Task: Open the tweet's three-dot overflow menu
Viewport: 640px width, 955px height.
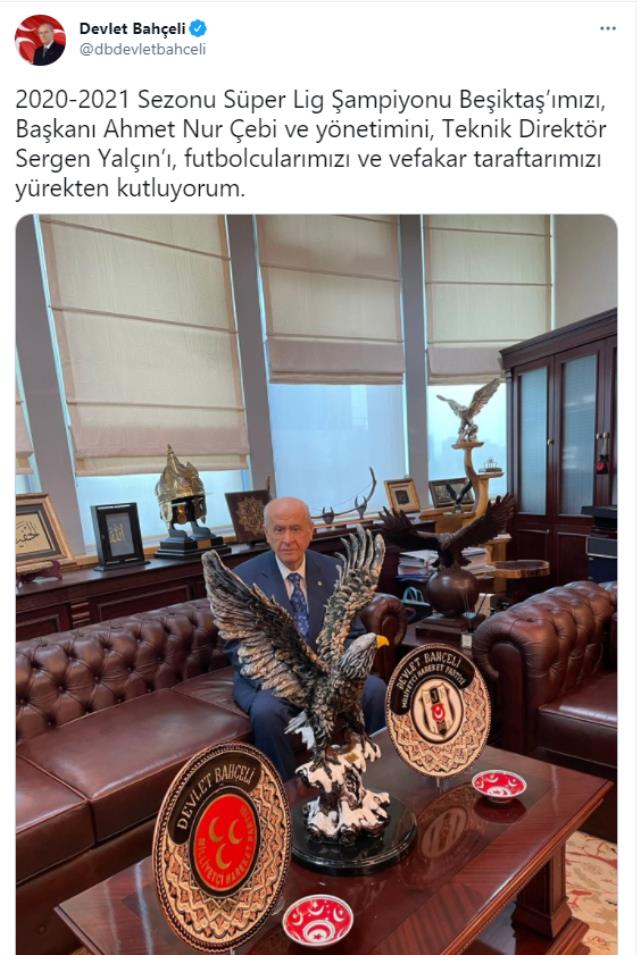Action: tap(608, 29)
